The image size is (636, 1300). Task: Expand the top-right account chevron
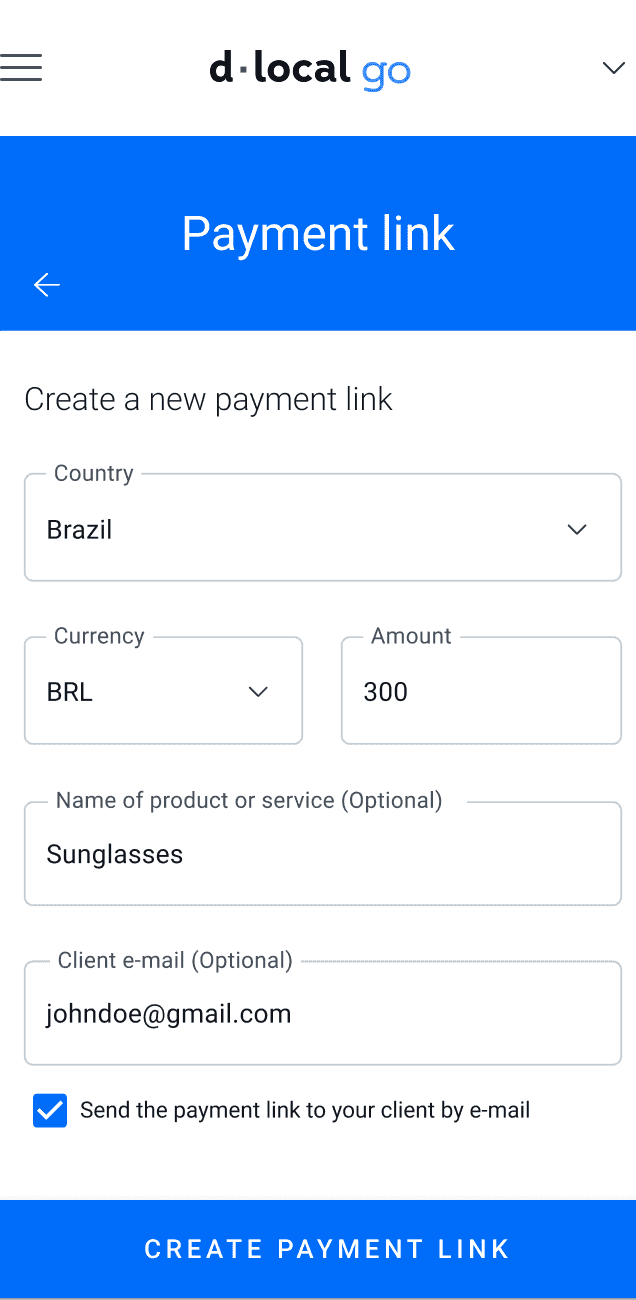tap(613, 68)
